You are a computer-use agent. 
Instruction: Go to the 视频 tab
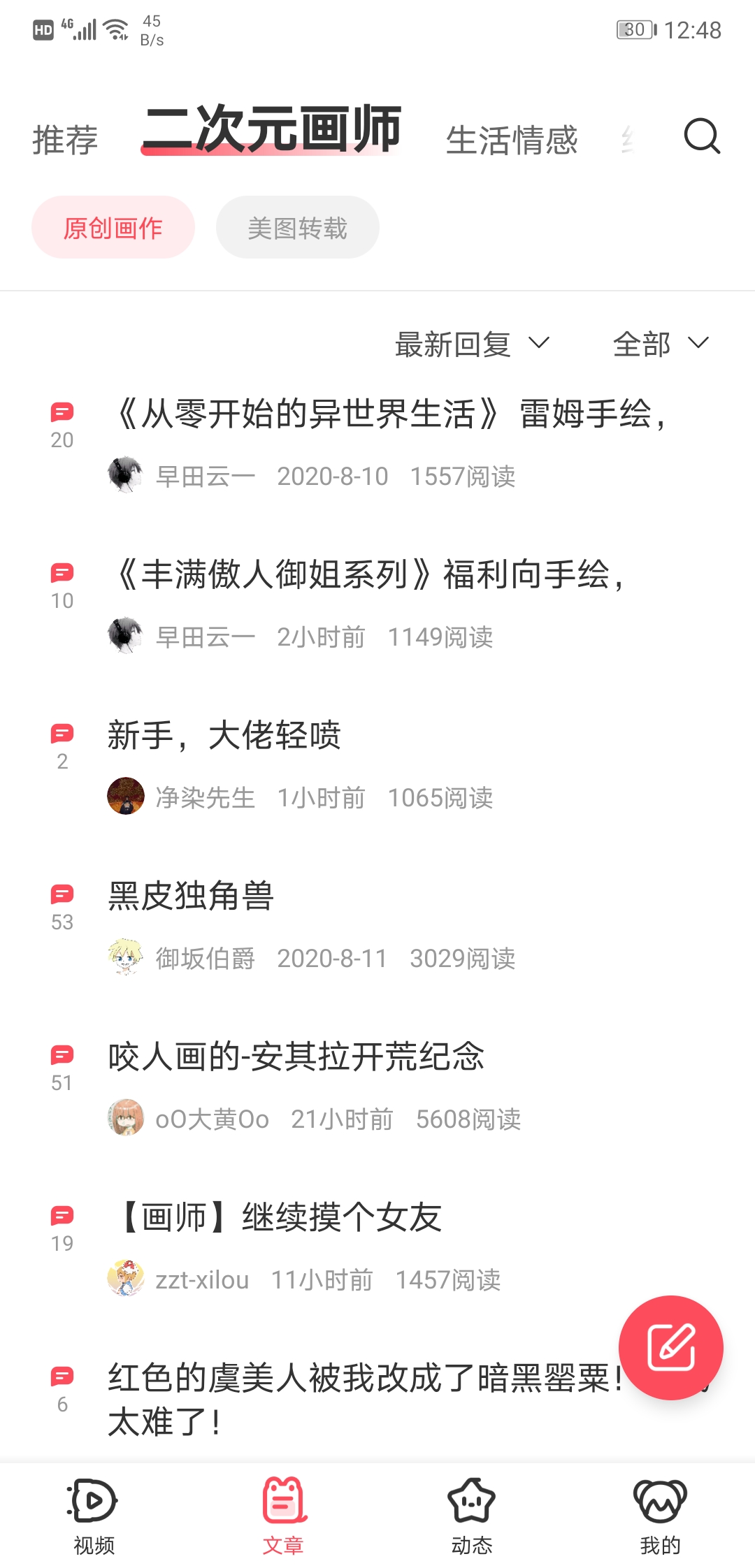[94, 1515]
